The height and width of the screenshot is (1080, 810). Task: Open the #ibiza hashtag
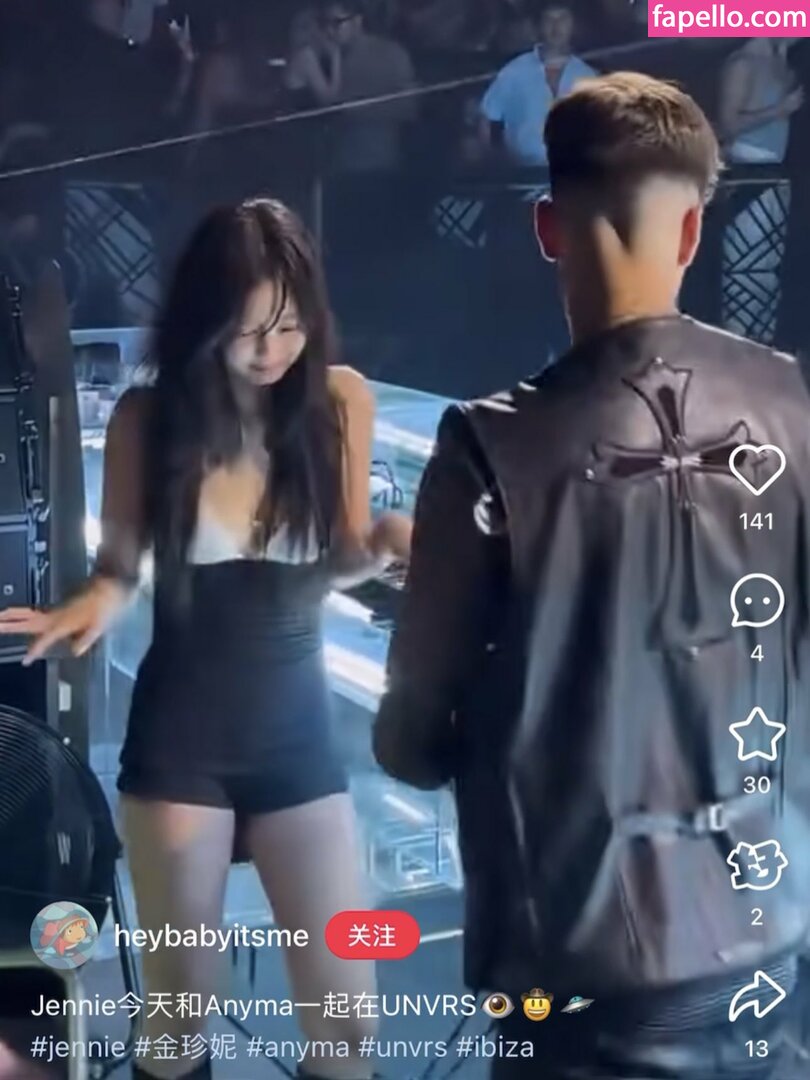pyautogui.click(x=495, y=1047)
